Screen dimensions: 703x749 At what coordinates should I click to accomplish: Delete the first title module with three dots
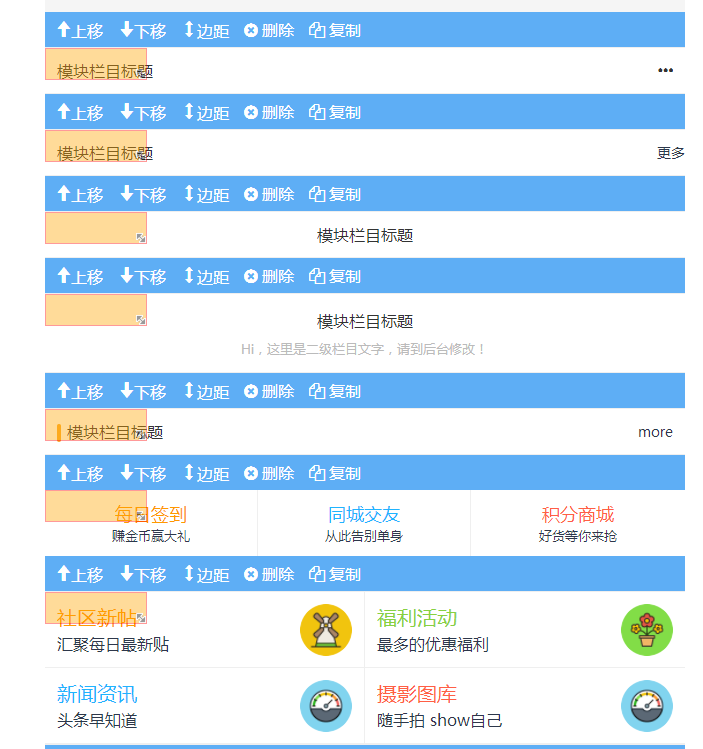[x=269, y=30]
